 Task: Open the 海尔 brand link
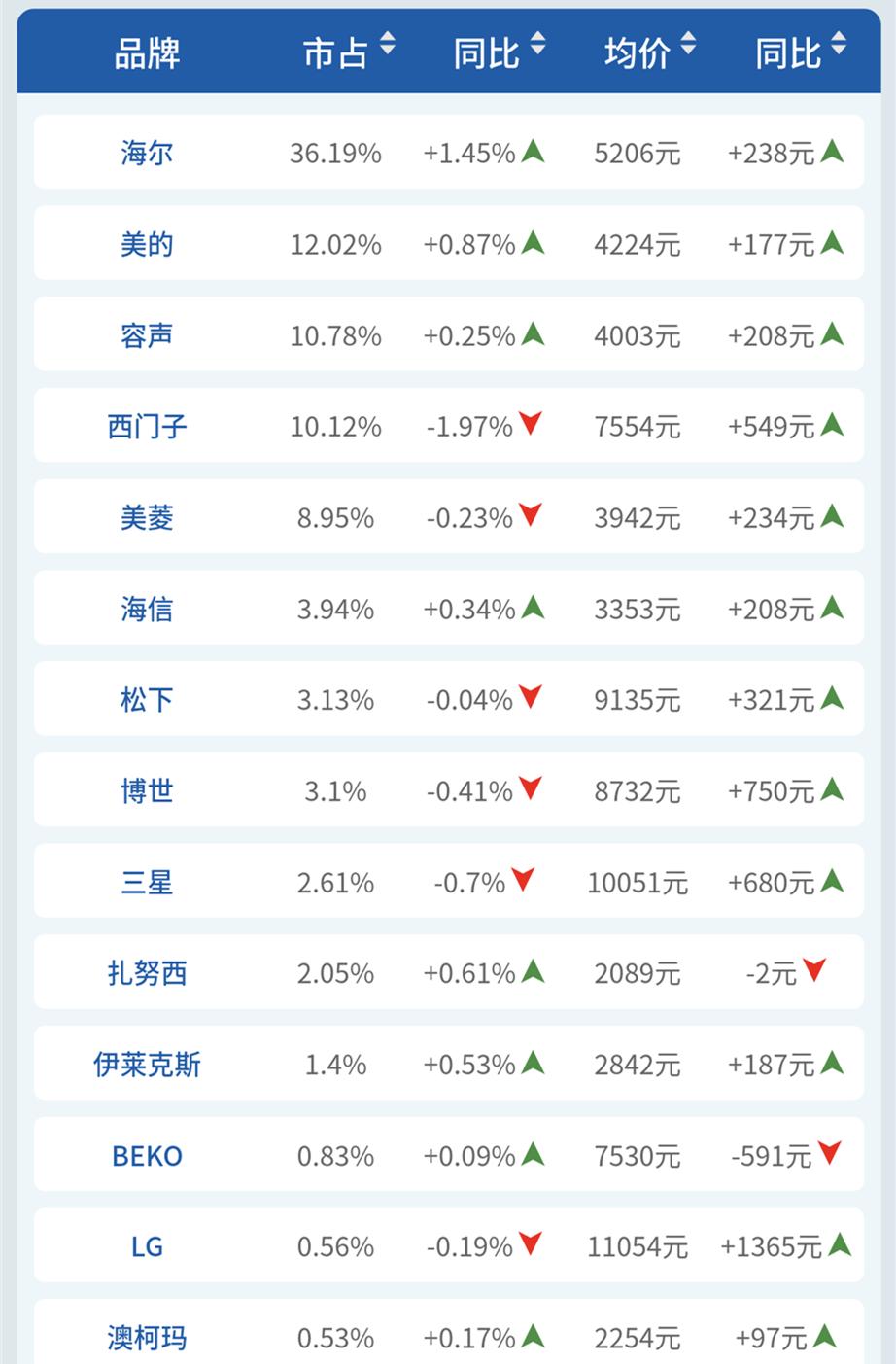(x=146, y=152)
